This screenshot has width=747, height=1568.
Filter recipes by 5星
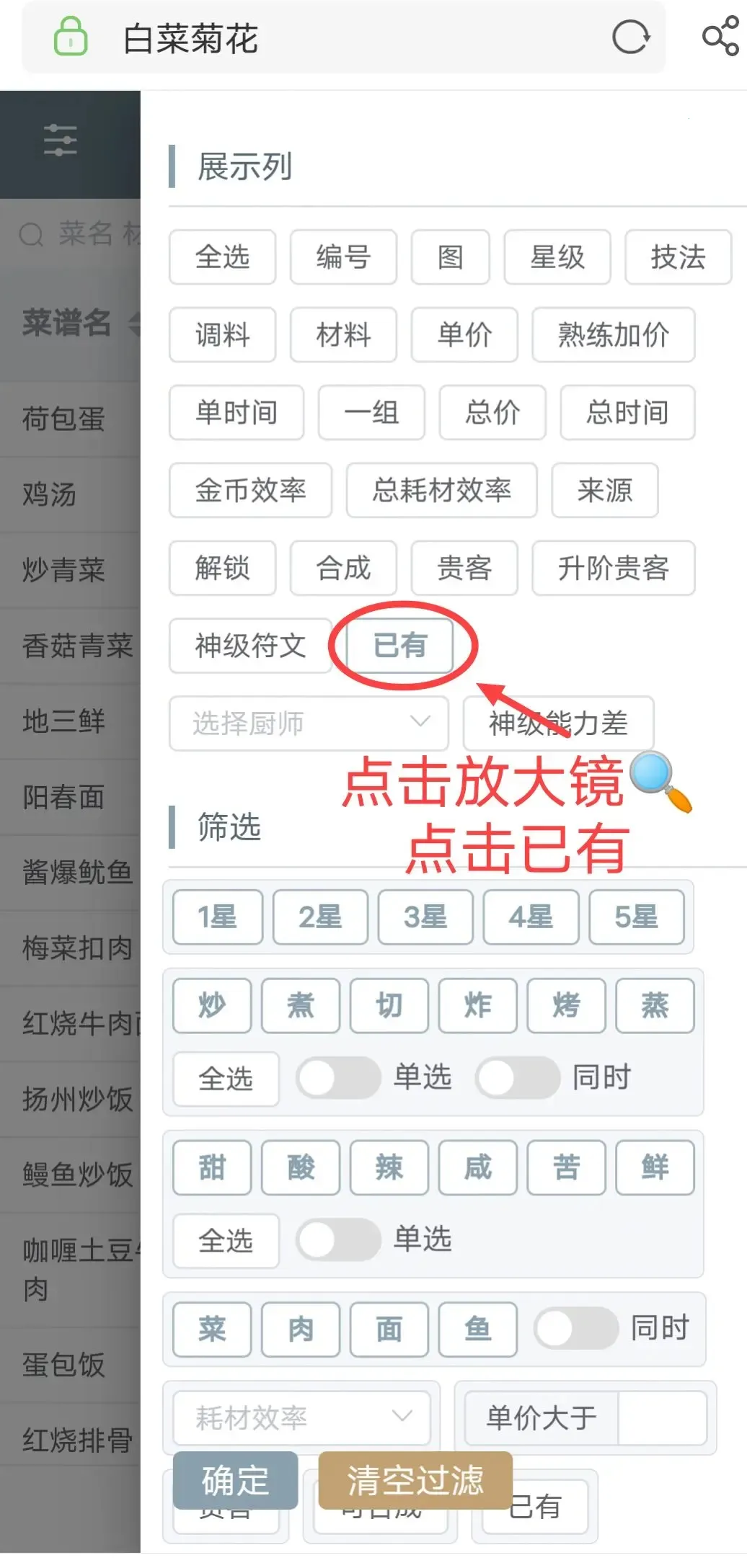point(636,917)
